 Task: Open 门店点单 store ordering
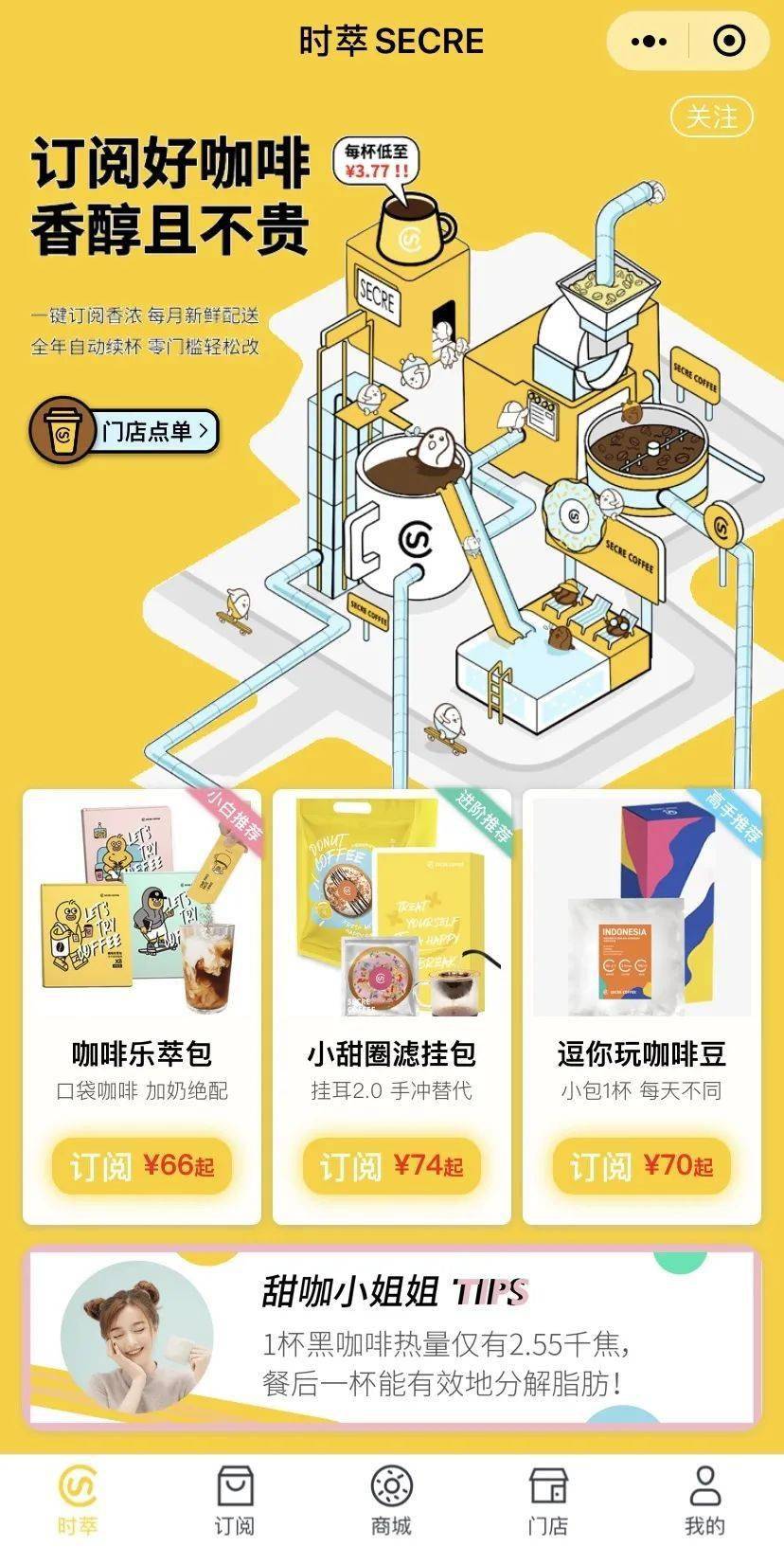click(x=126, y=432)
